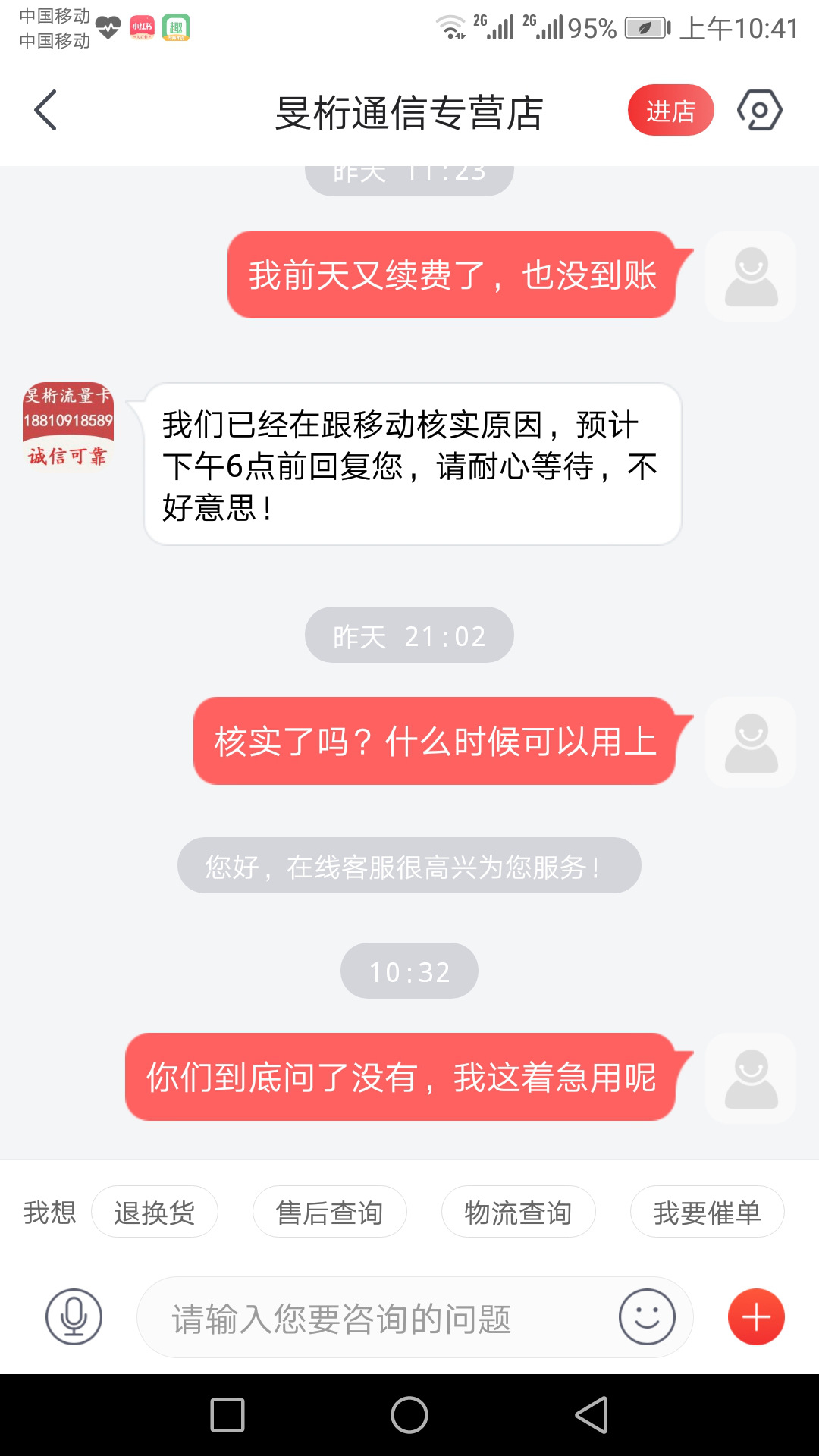This screenshot has height=1456, width=819.
Task: Open the recent apps overview
Action: 227,1415
